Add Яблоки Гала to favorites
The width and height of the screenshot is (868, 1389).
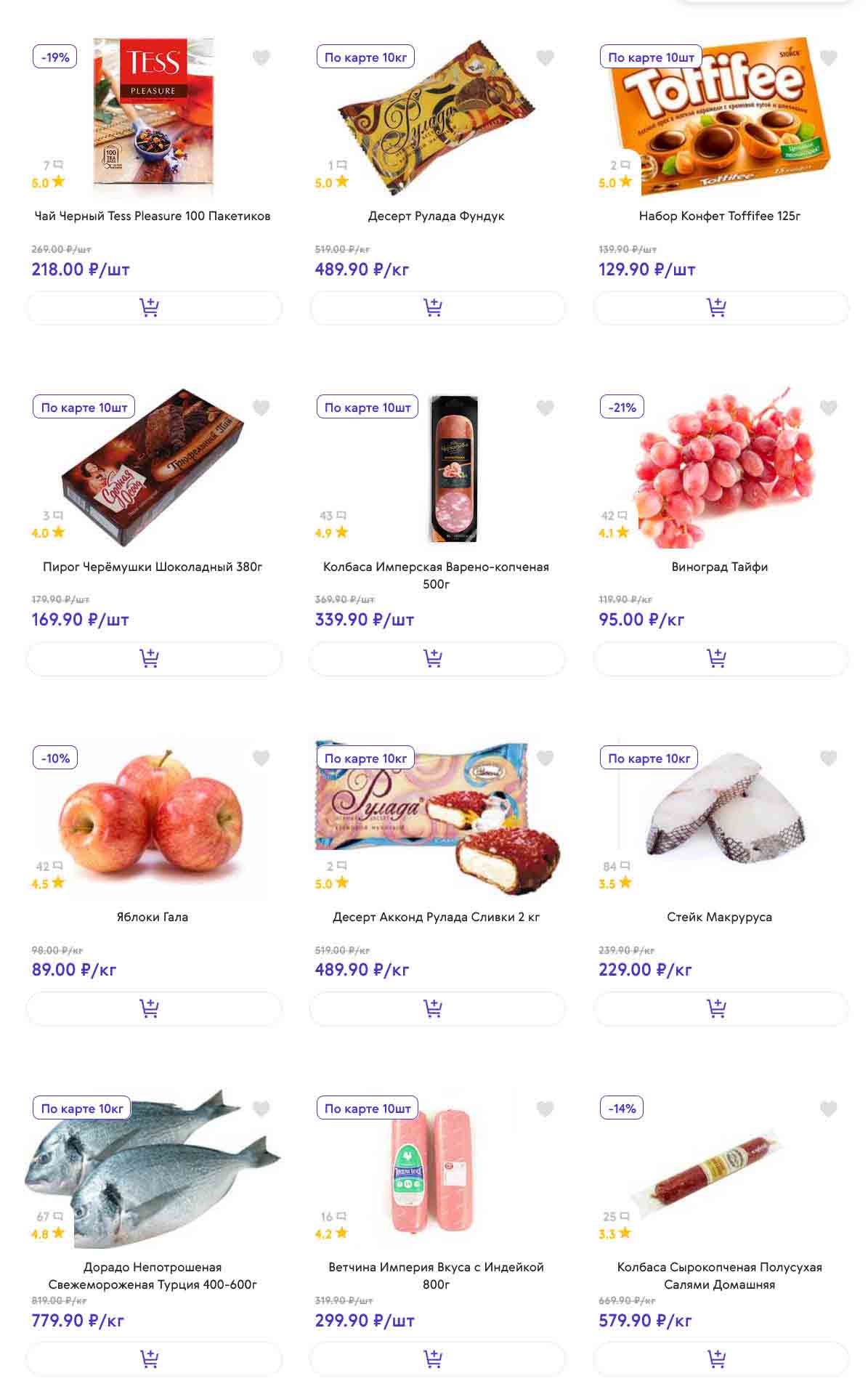click(261, 758)
